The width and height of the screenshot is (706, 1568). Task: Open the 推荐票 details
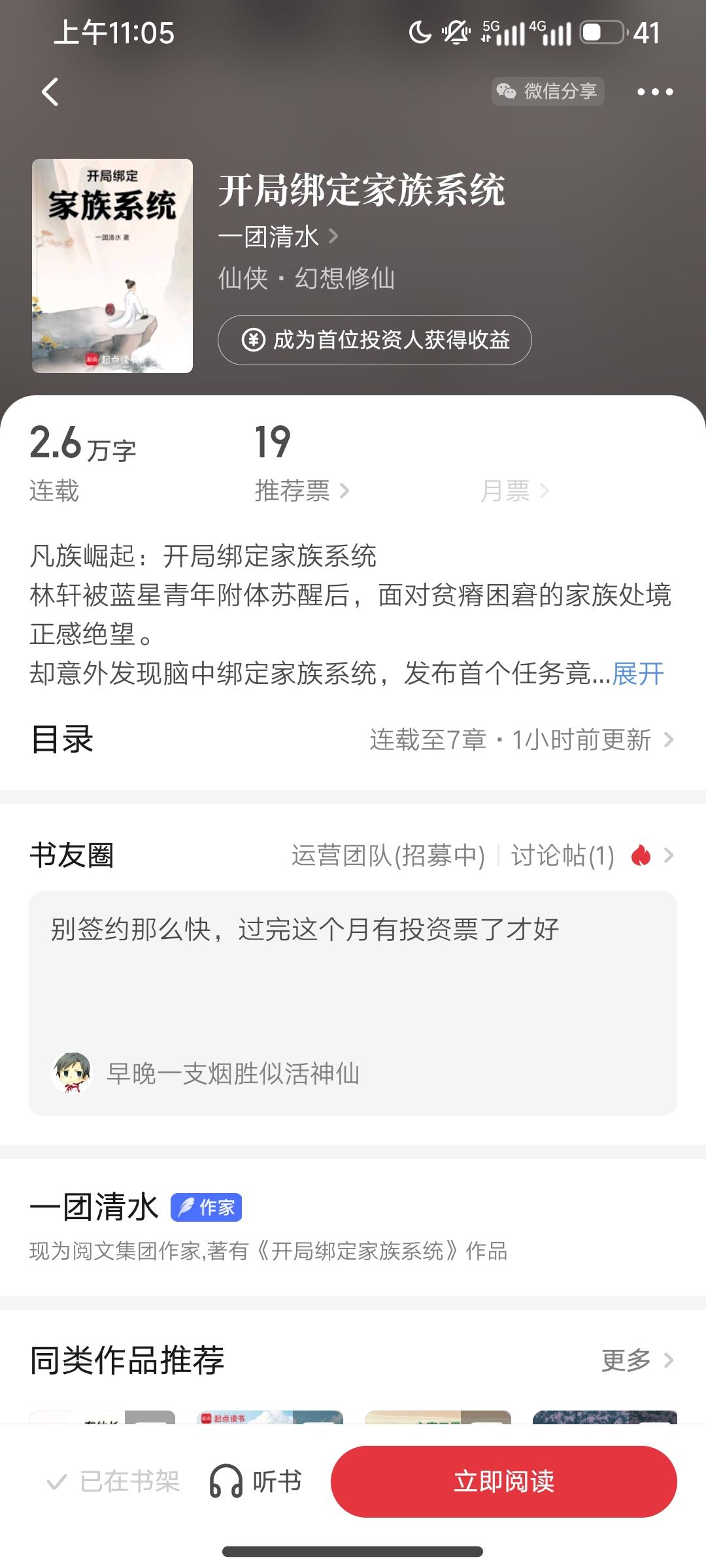302,491
